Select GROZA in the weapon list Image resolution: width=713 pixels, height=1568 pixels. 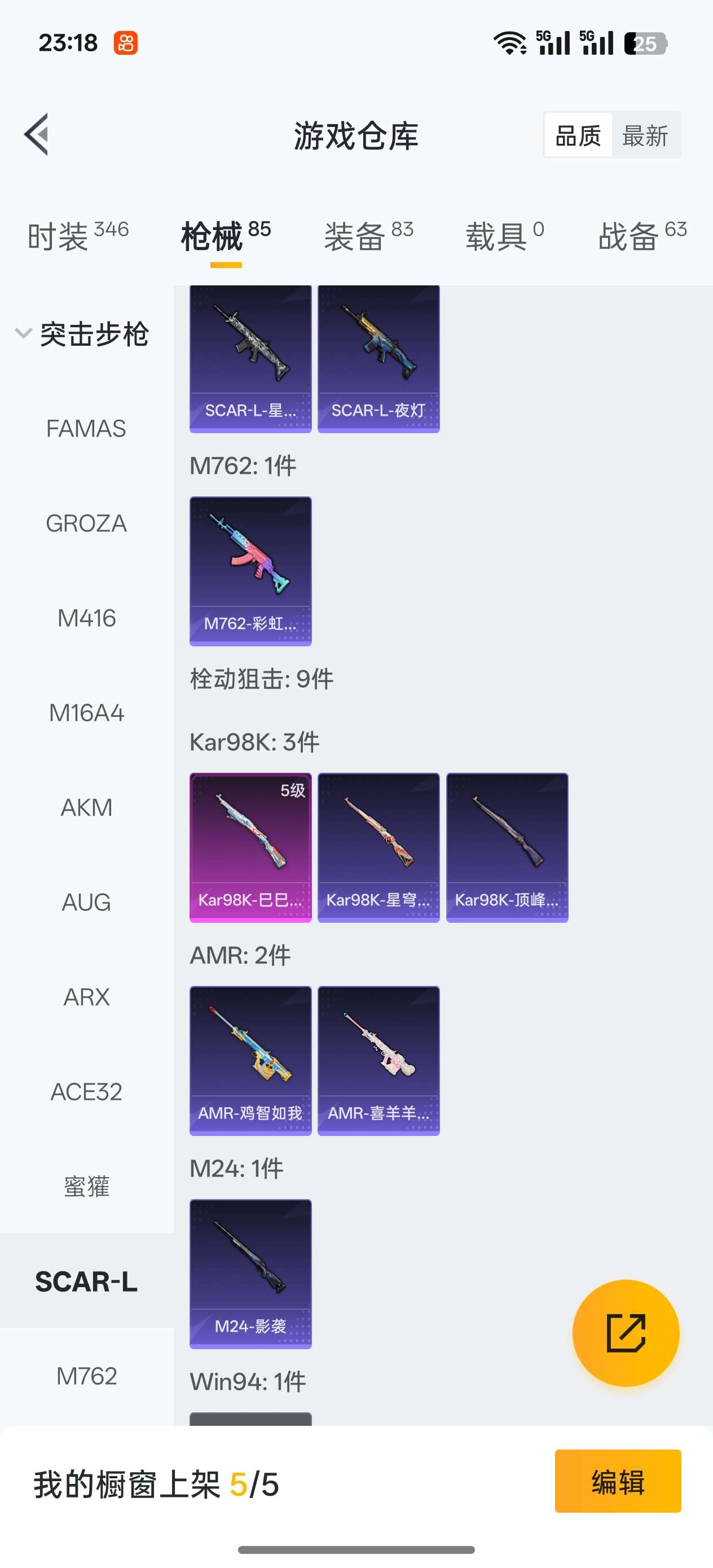pos(86,523)
